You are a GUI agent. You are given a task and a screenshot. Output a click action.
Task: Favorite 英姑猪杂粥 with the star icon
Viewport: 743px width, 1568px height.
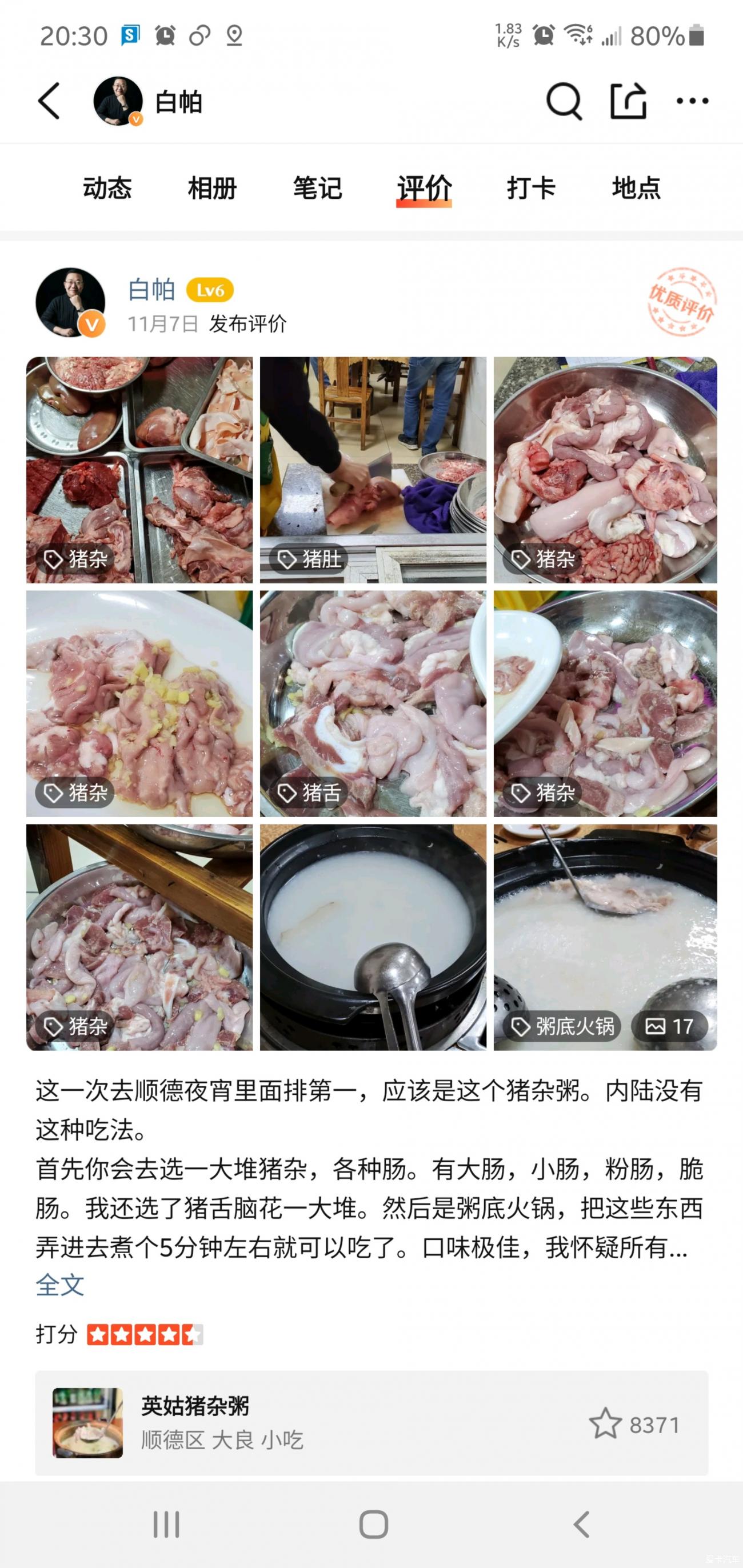click(x=605, y=1425)
